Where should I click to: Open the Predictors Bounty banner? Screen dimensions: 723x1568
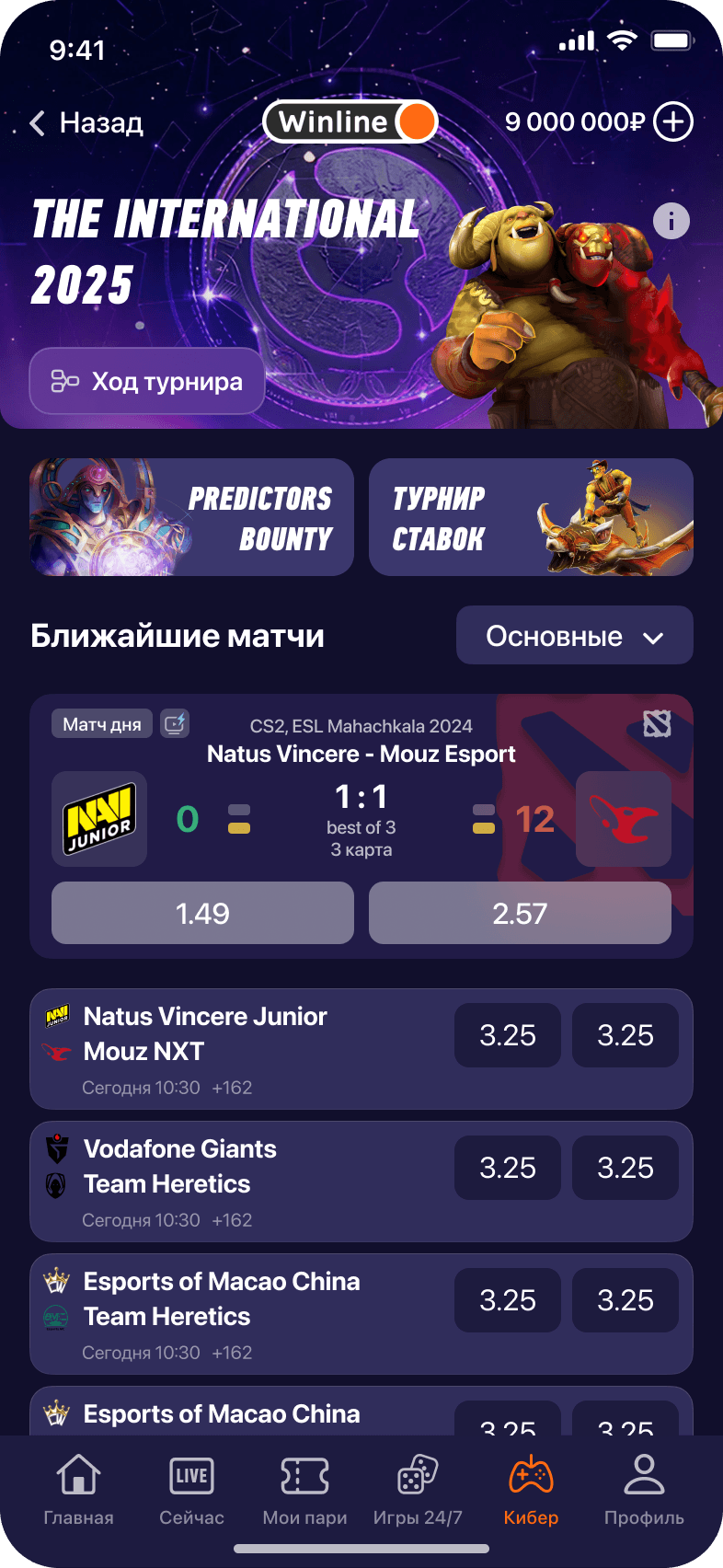[191, 517]
